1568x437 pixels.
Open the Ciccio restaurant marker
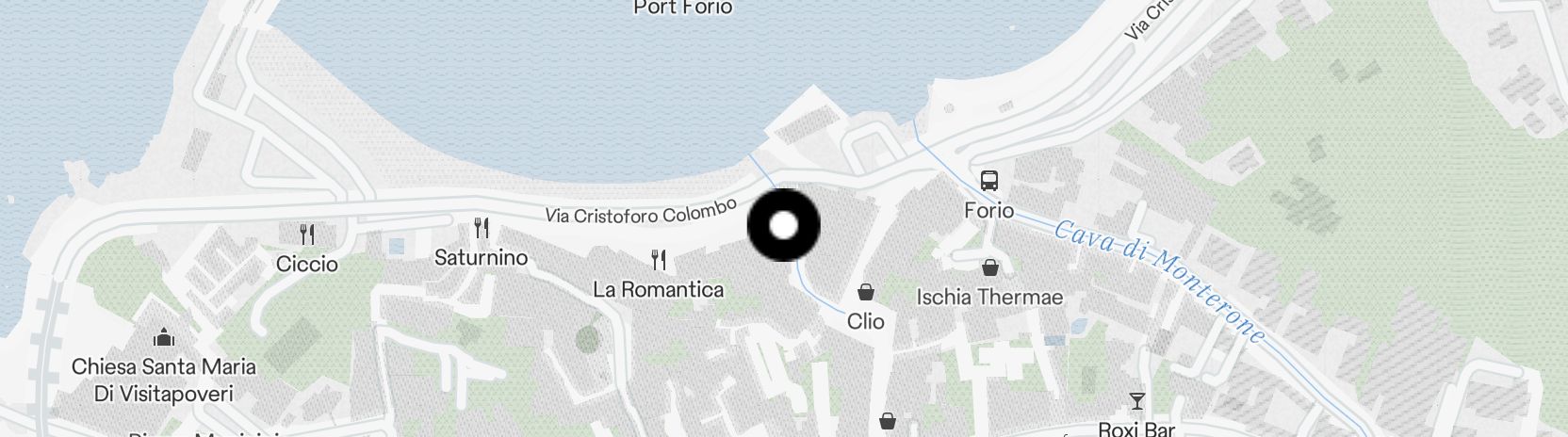point(307,234)
